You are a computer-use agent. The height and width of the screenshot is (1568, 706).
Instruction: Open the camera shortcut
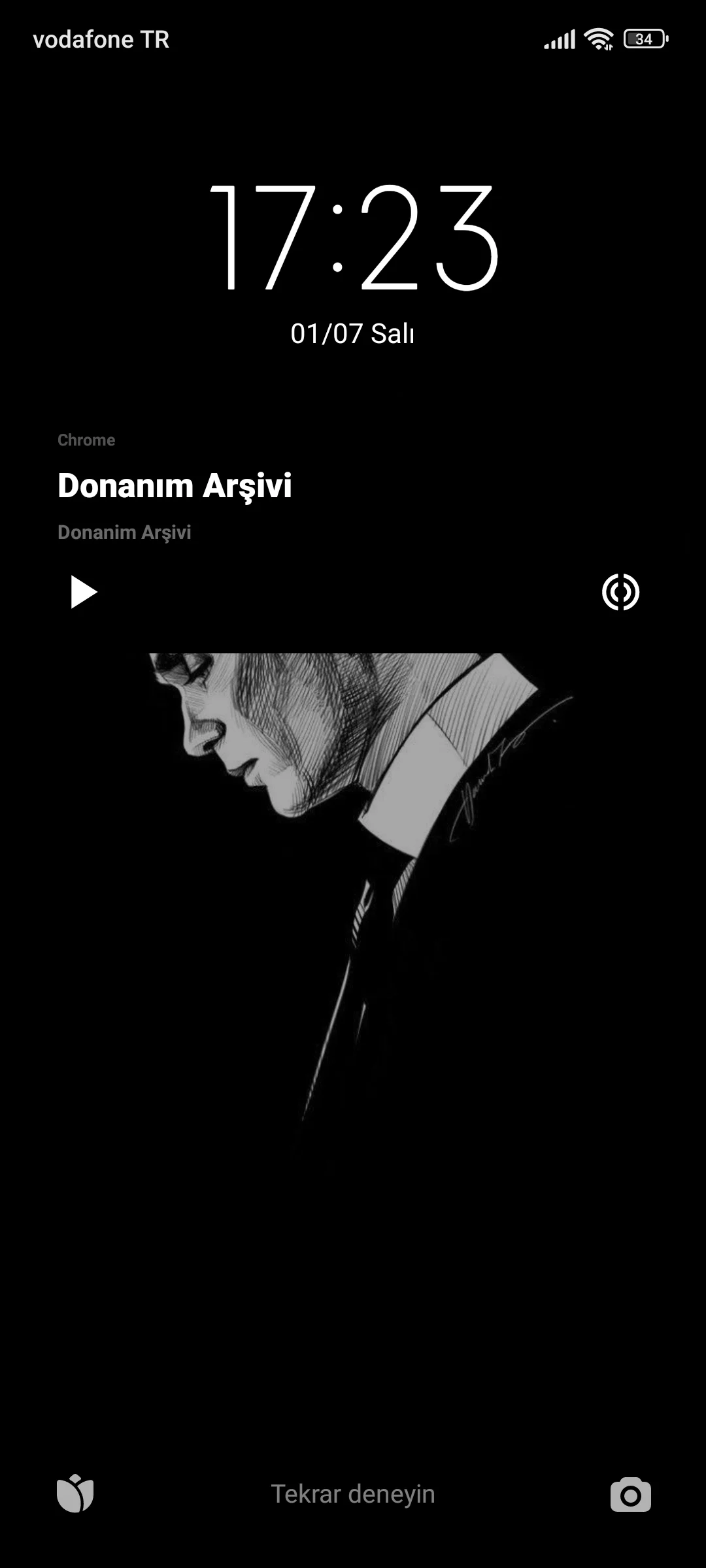pyautogui.click(x=630, y=1494)
